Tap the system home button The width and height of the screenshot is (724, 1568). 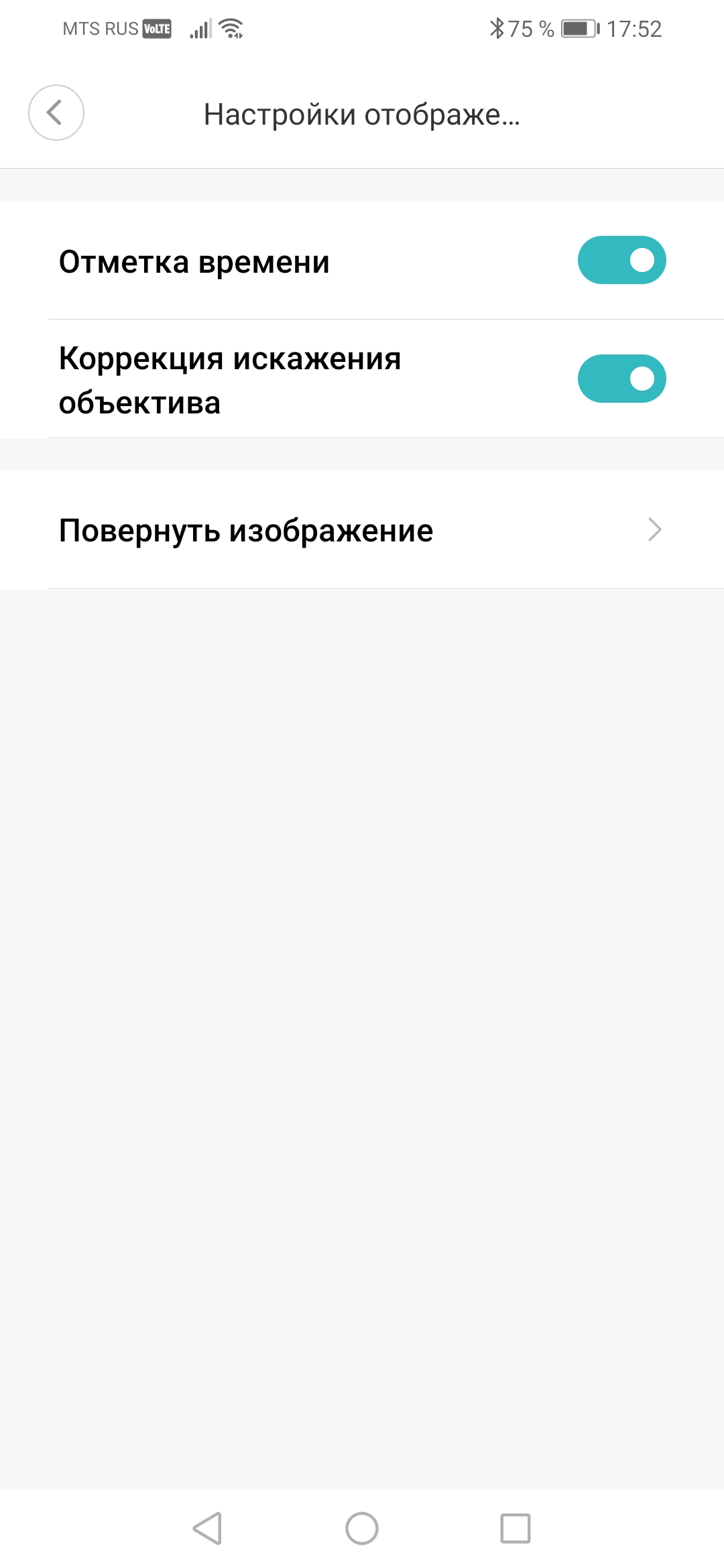click(362, 1528)
